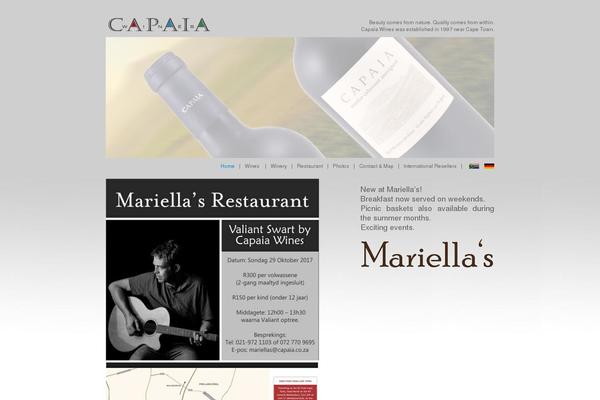Viewport: 600px width, 400px height.
Task: Open the Home navigation link
Action: (227, 166)
